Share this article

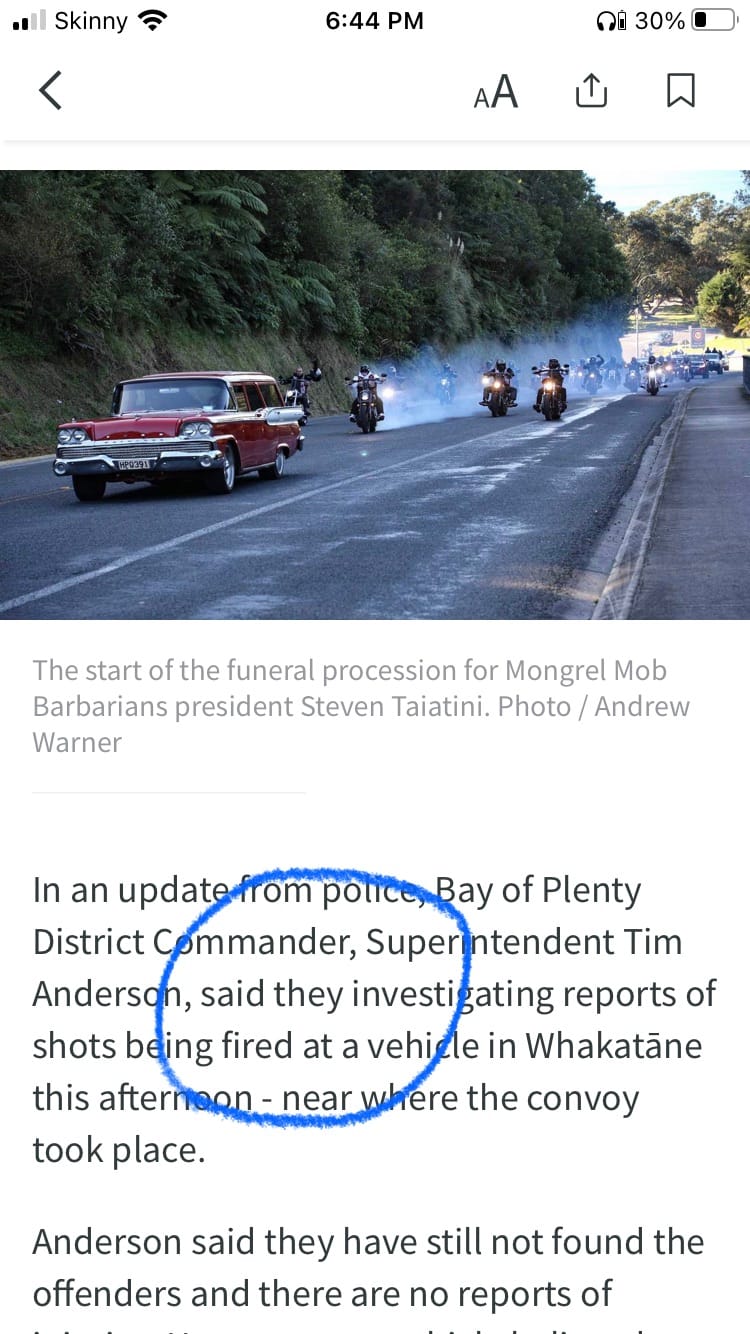pos(591,91)
